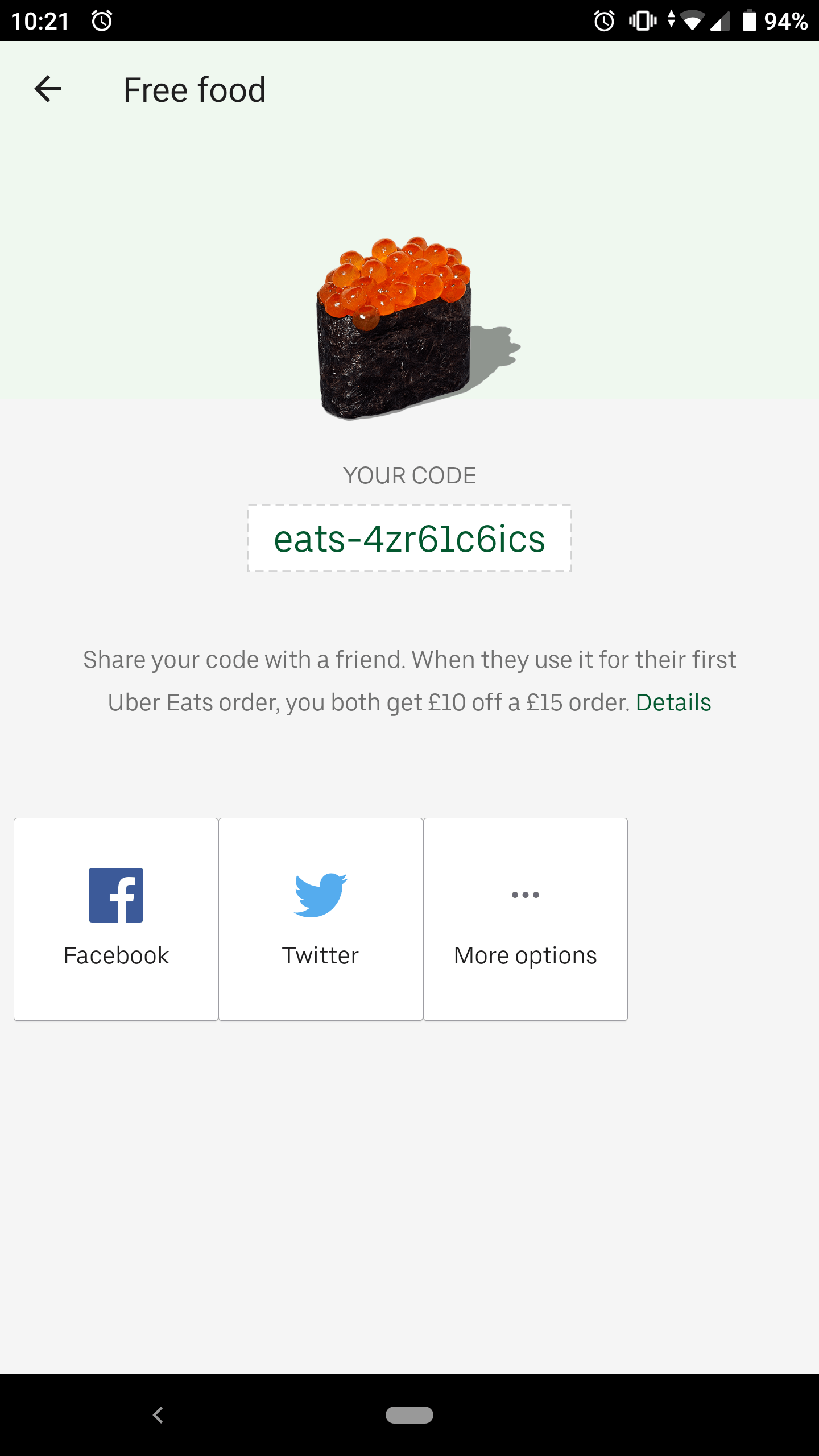Tap the Facebook logo icon
This screenshot has width=819, height=1456.
click(115, 894)
